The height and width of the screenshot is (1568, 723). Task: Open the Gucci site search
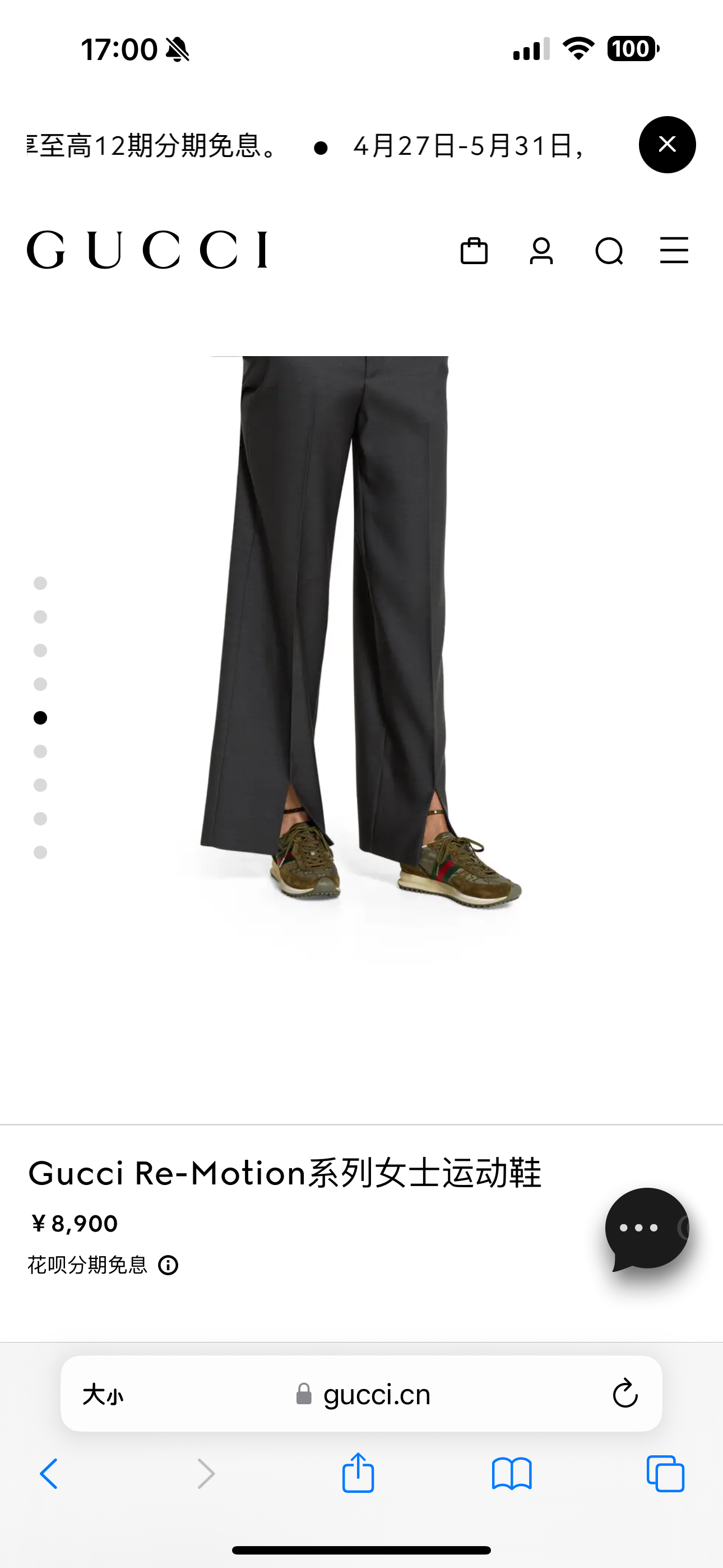[x=609, y=251]
